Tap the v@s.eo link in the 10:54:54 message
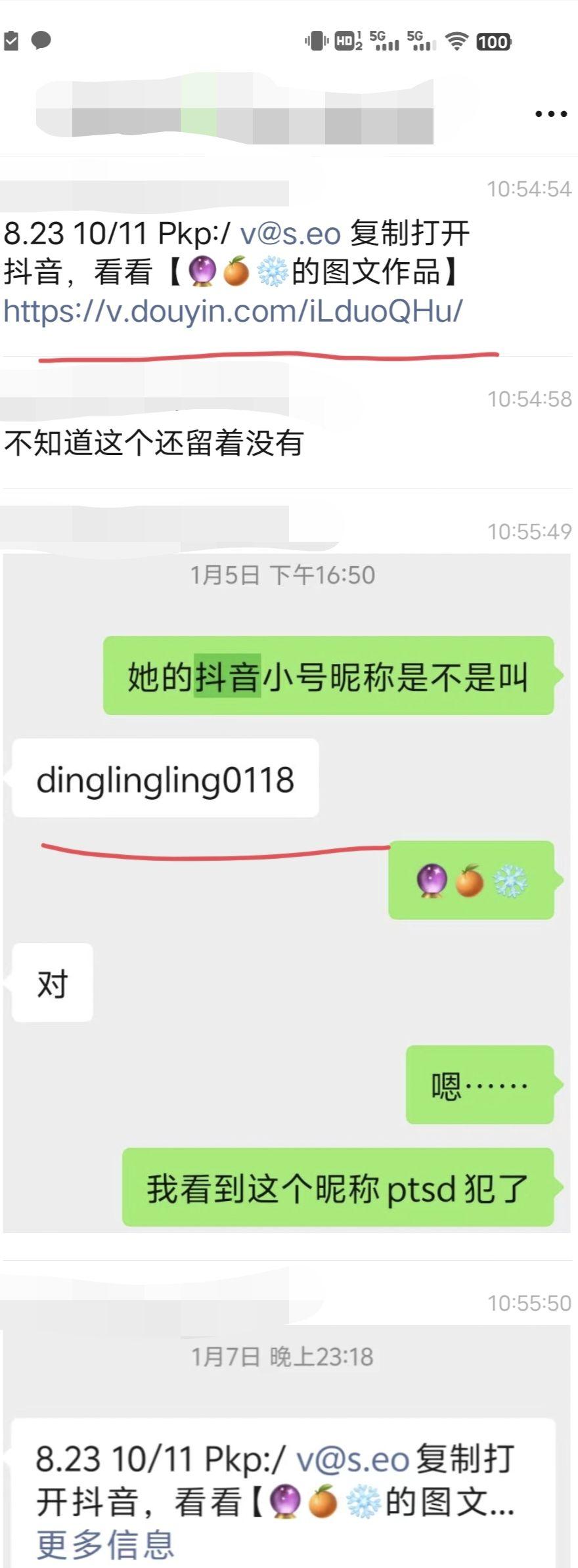 point(290,234)
